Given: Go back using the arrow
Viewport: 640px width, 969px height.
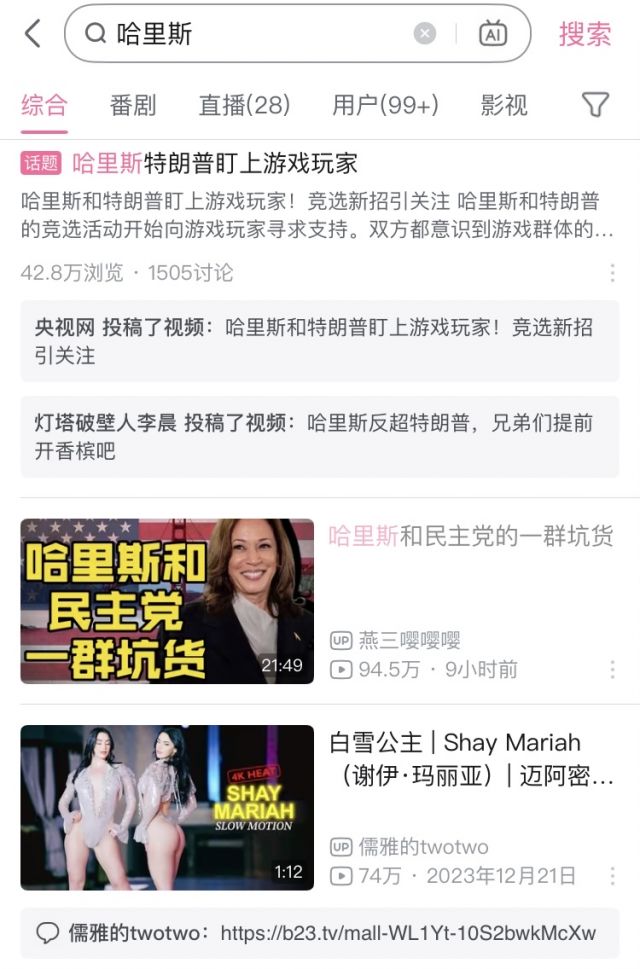Looking at the screenshot, I should (x=32, y=34).
